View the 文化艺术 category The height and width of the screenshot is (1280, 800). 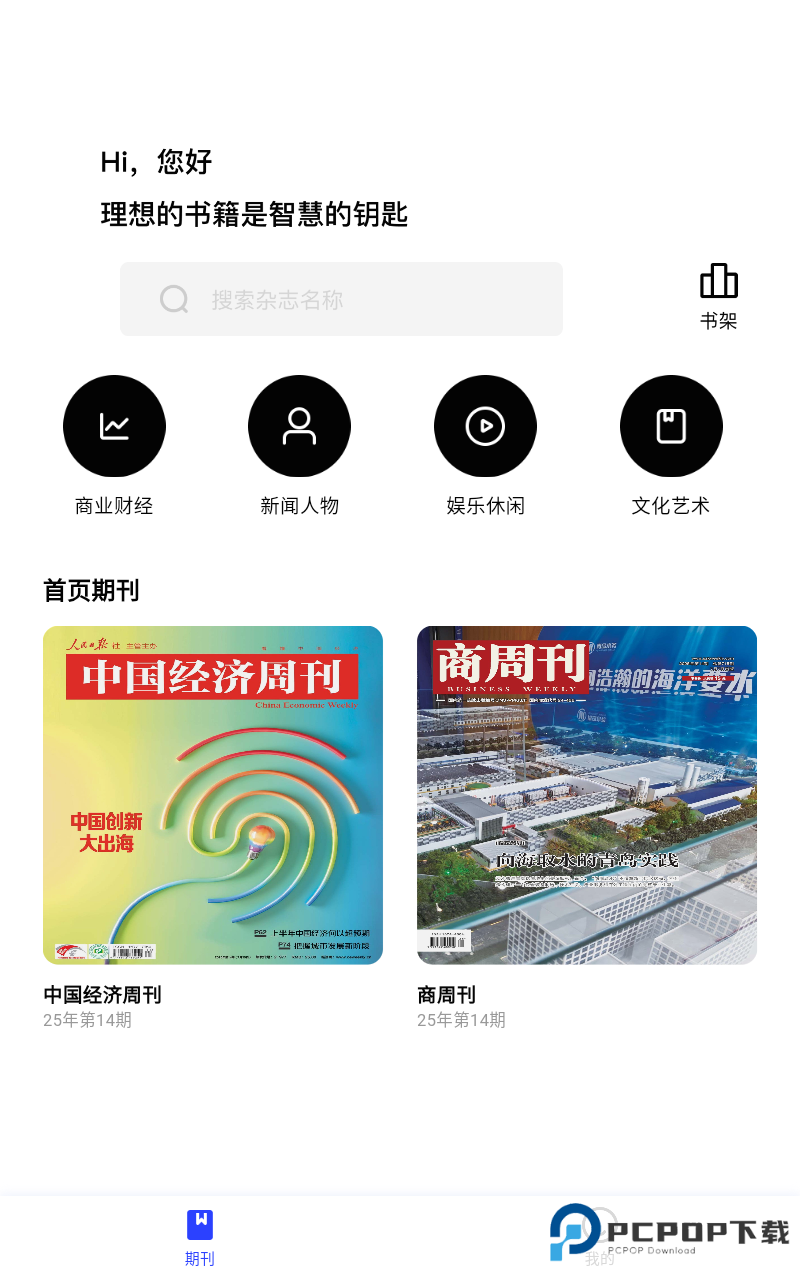(x=671, y=427)
